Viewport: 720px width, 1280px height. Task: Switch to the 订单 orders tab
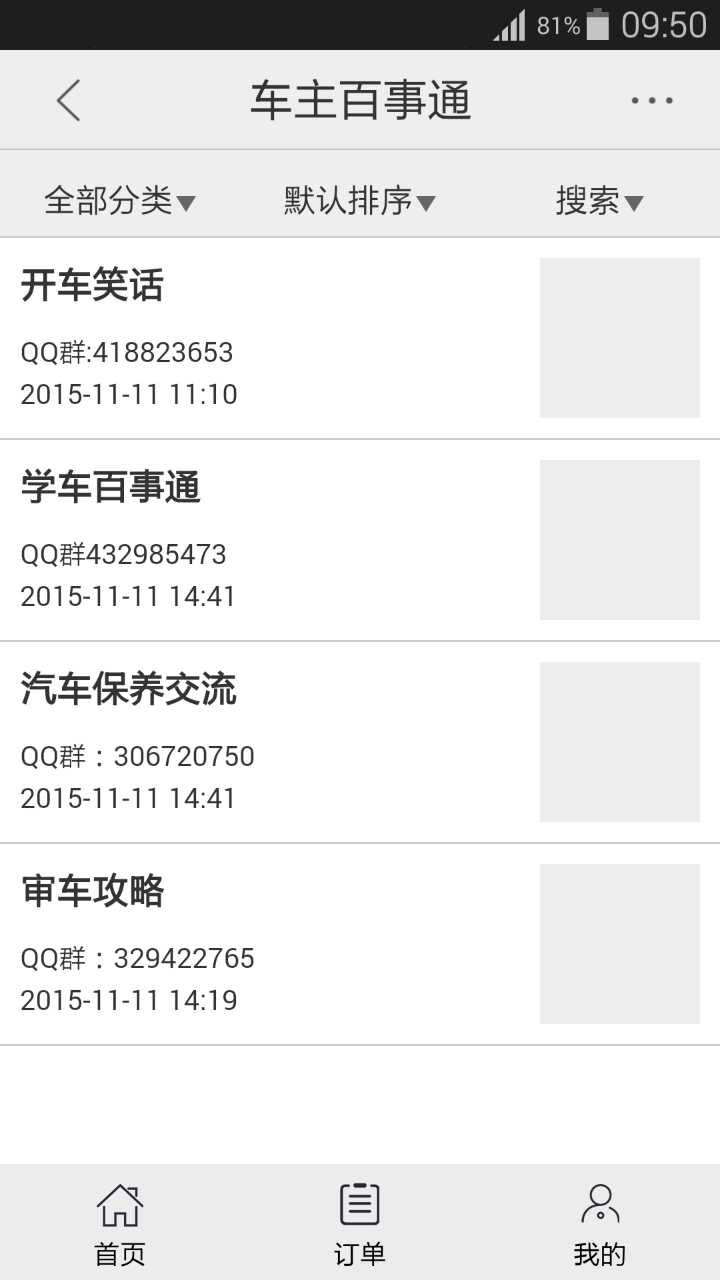[360, 1223]
